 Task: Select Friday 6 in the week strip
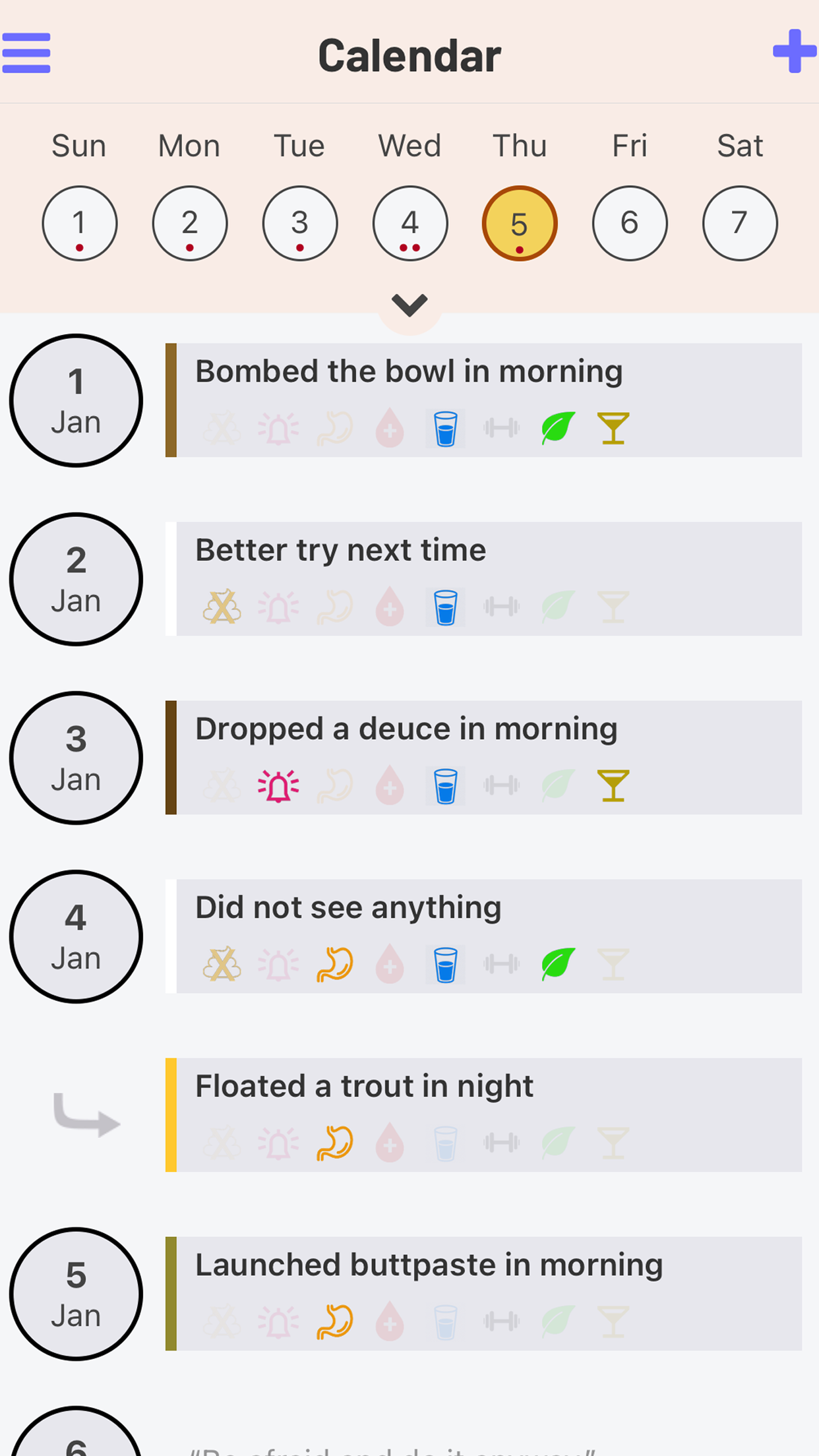tap(630, 224)
